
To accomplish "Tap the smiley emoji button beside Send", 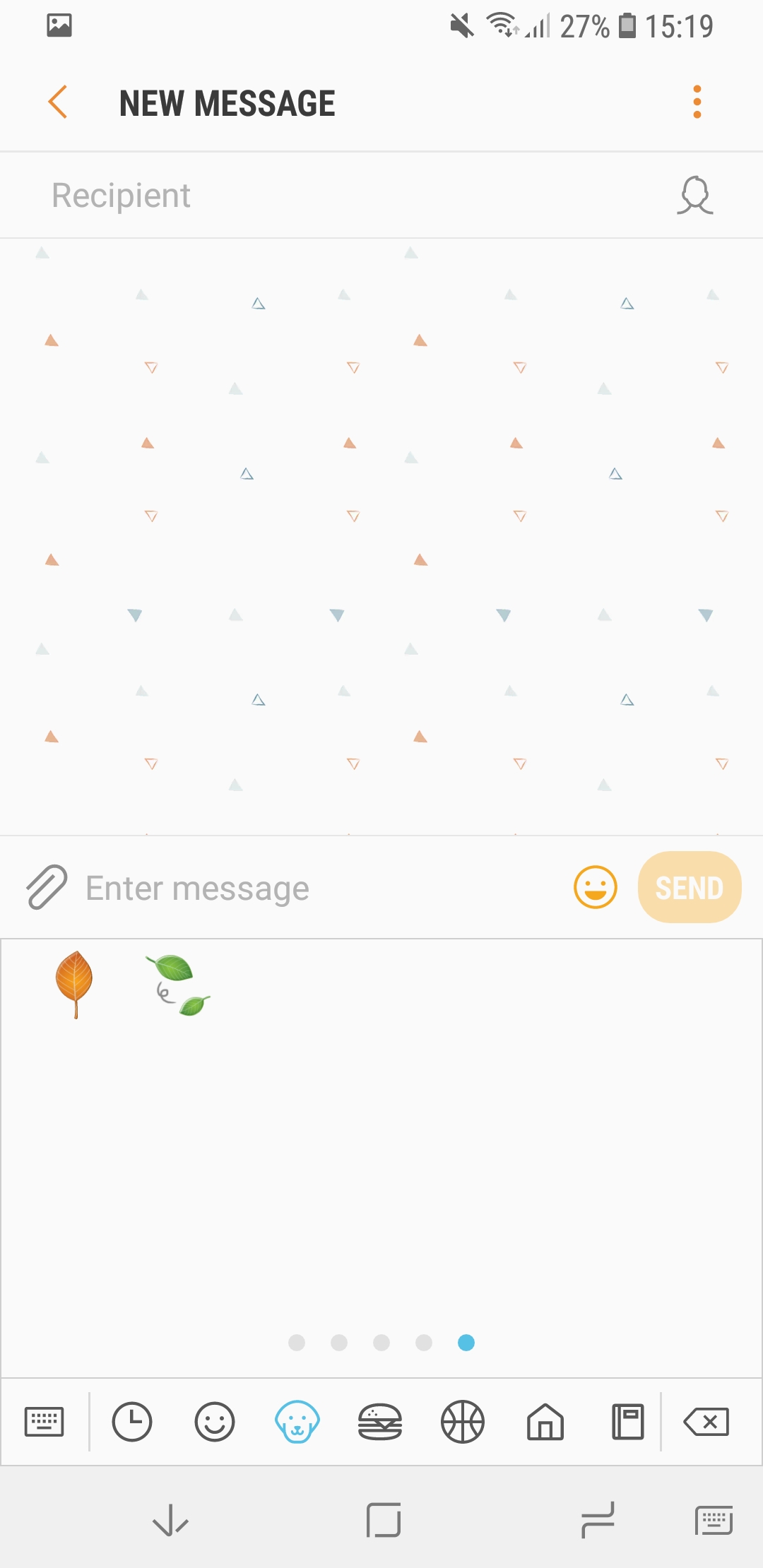I will 595,887.
